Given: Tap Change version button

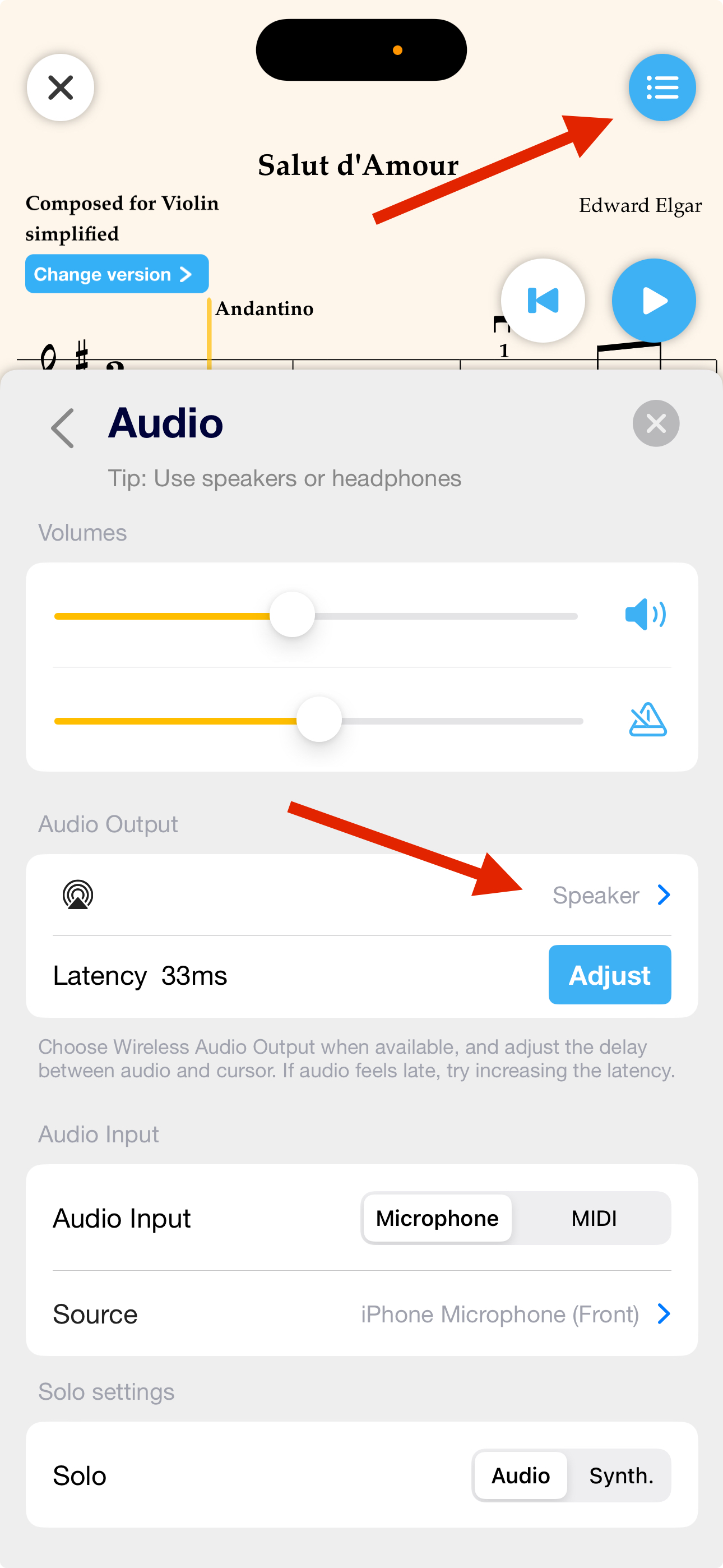Looking at the screenshot, I should pyautogui.click(x=116, y=274).
